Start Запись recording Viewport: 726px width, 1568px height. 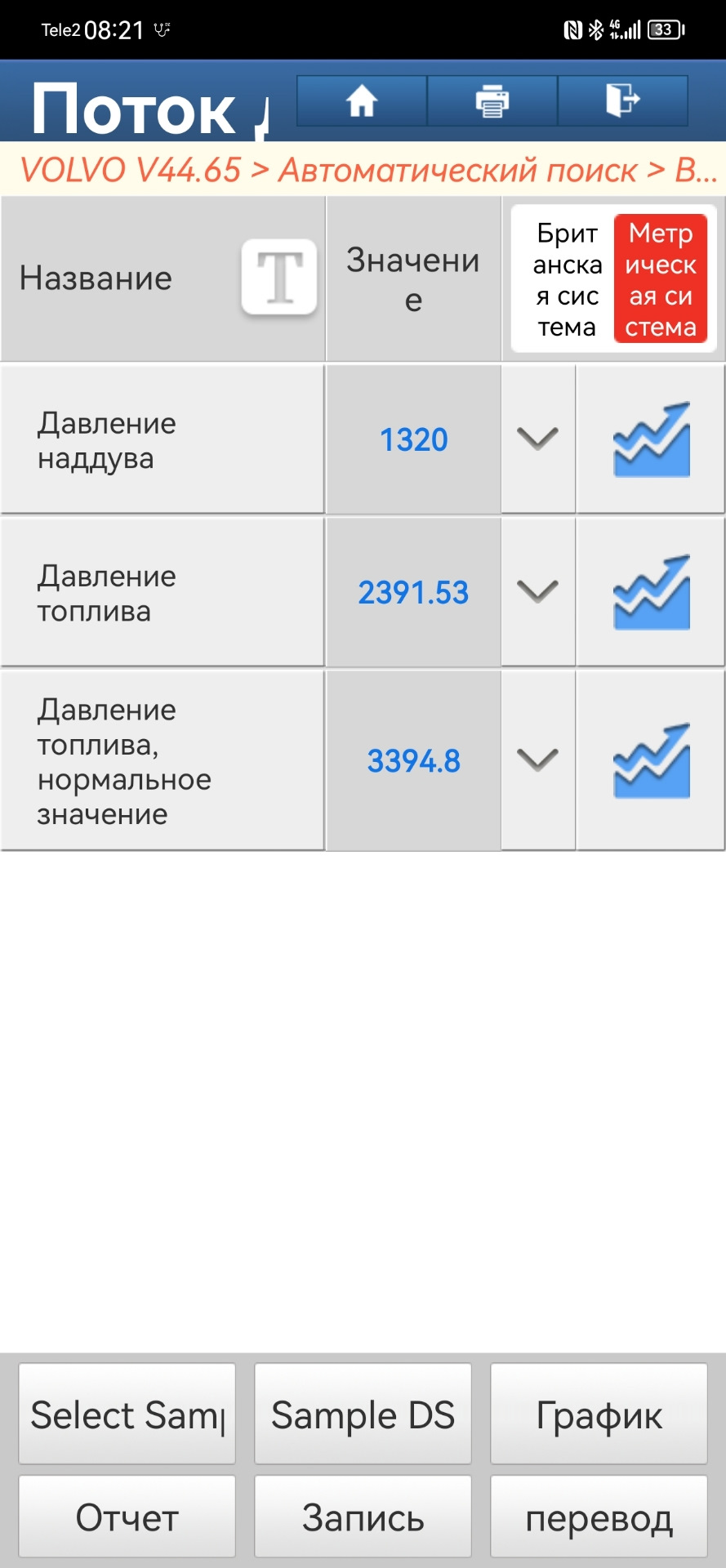[363, 1517]
